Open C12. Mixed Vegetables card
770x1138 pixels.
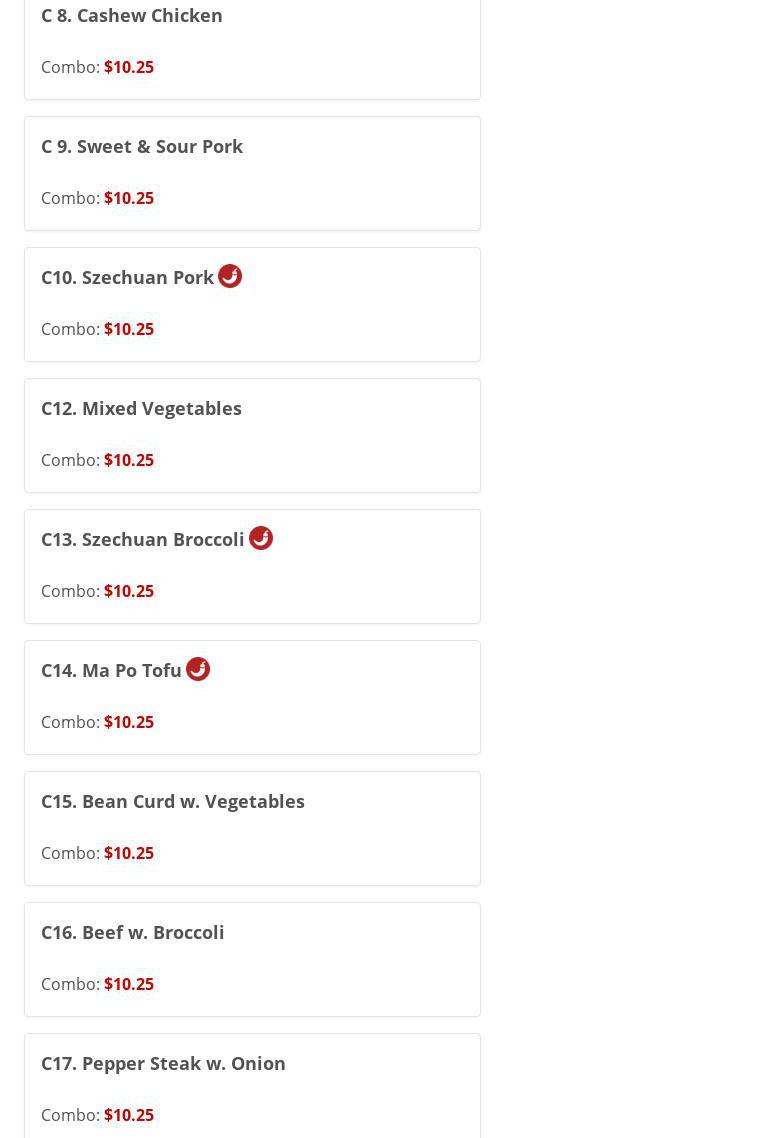click(141, 409)
